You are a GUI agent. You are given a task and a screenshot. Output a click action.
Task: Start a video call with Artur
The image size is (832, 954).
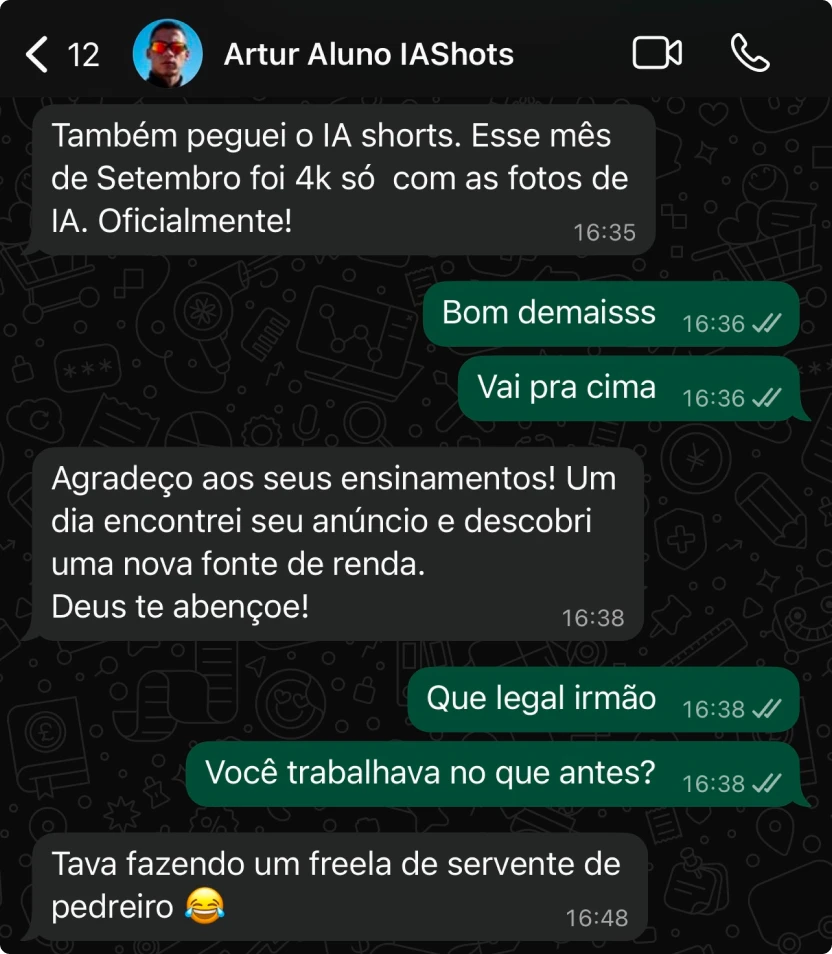(x=657, y=53)
